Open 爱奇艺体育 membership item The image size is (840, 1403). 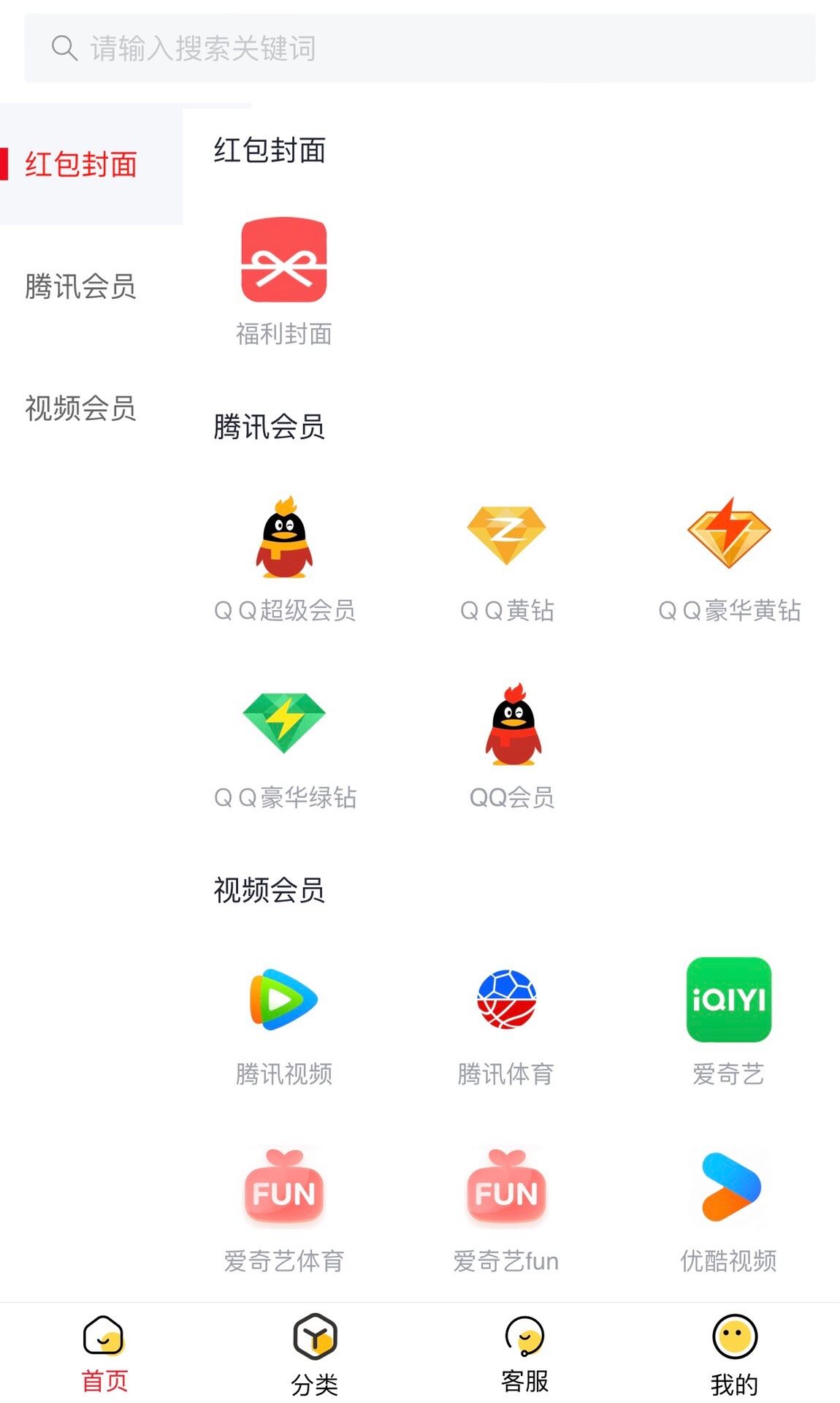tap(284, 1209)
